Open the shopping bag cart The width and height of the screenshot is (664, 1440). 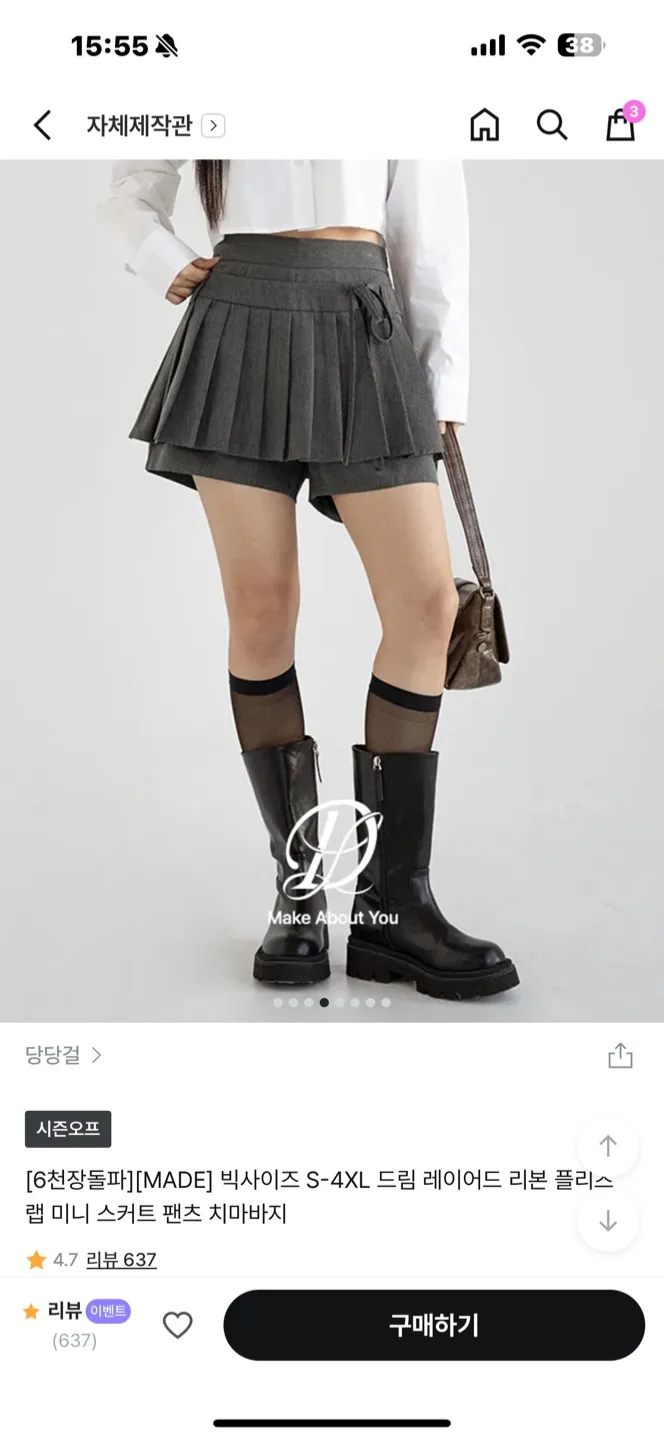click(x=620, y=125)
